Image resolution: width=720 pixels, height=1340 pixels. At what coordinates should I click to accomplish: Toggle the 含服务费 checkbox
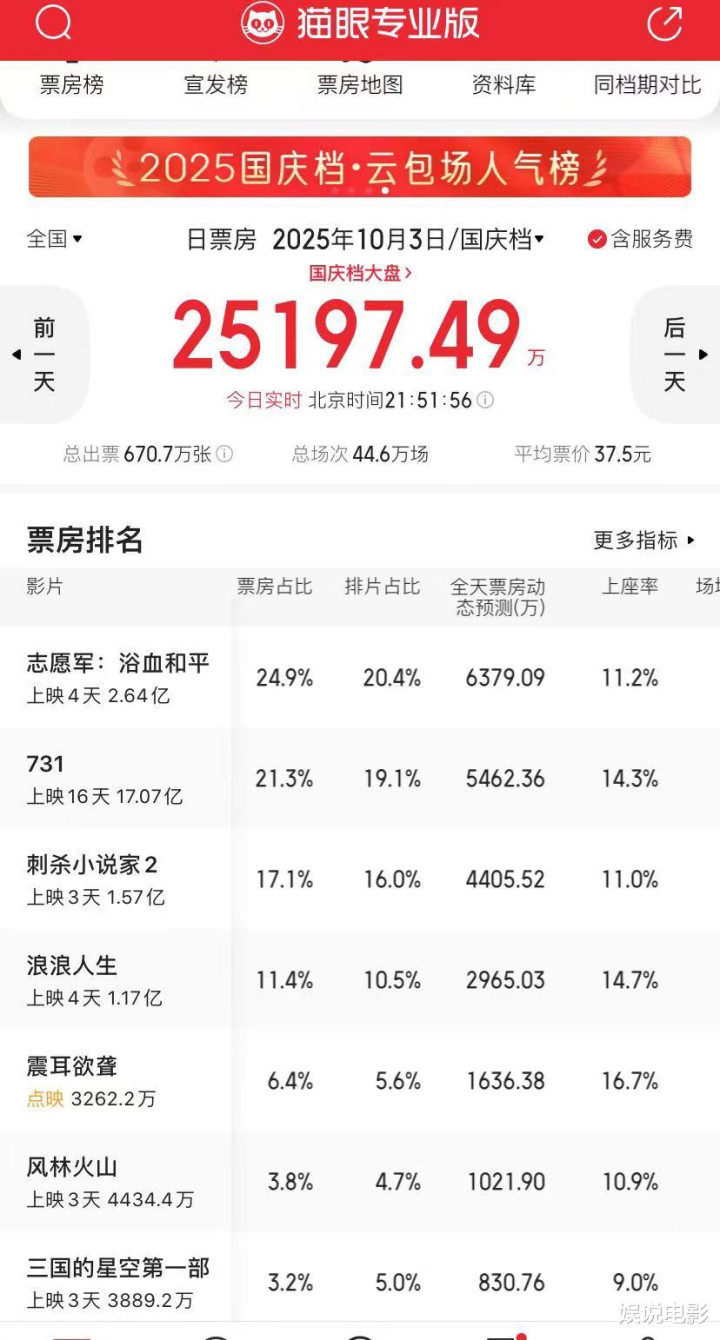[640, 239]
